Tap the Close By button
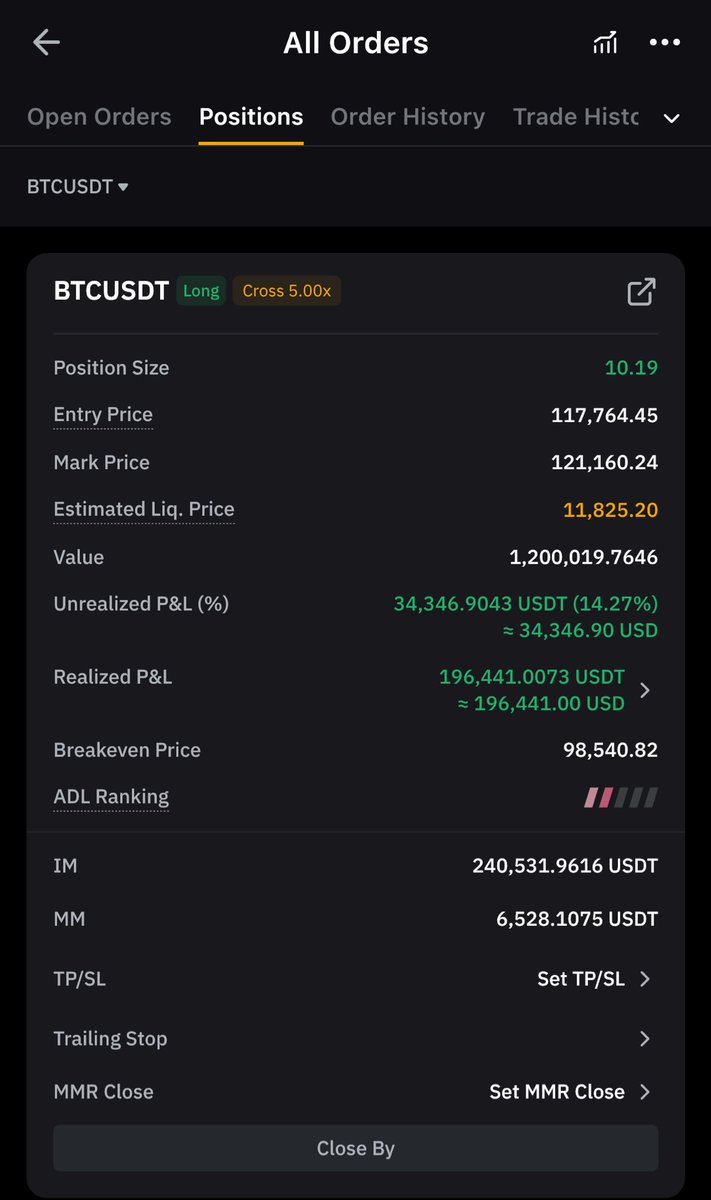Screen dimensions: 711x1200 coord(356,1148)
